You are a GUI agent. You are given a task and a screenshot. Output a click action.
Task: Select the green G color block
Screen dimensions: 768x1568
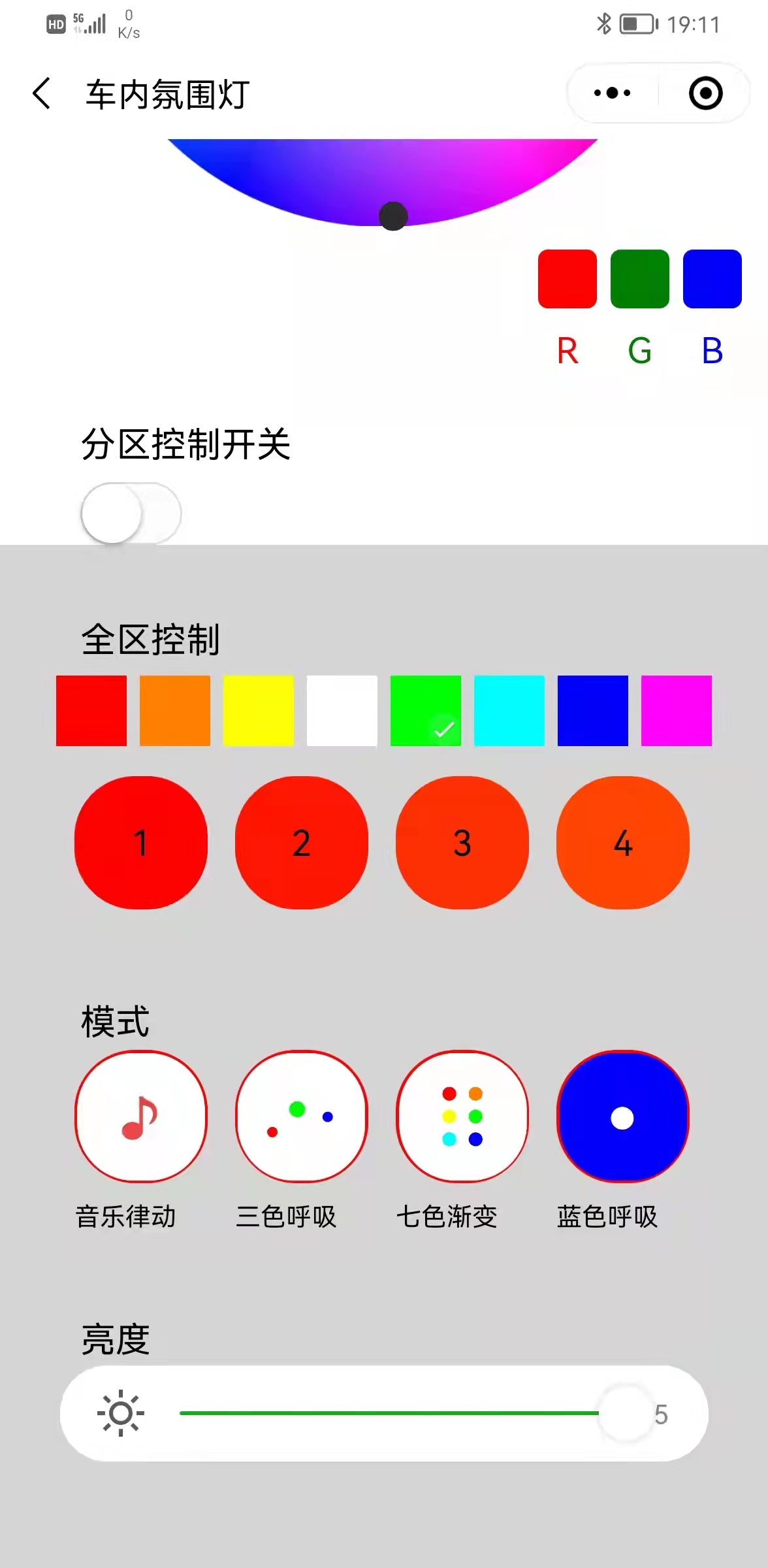(639, 279)
